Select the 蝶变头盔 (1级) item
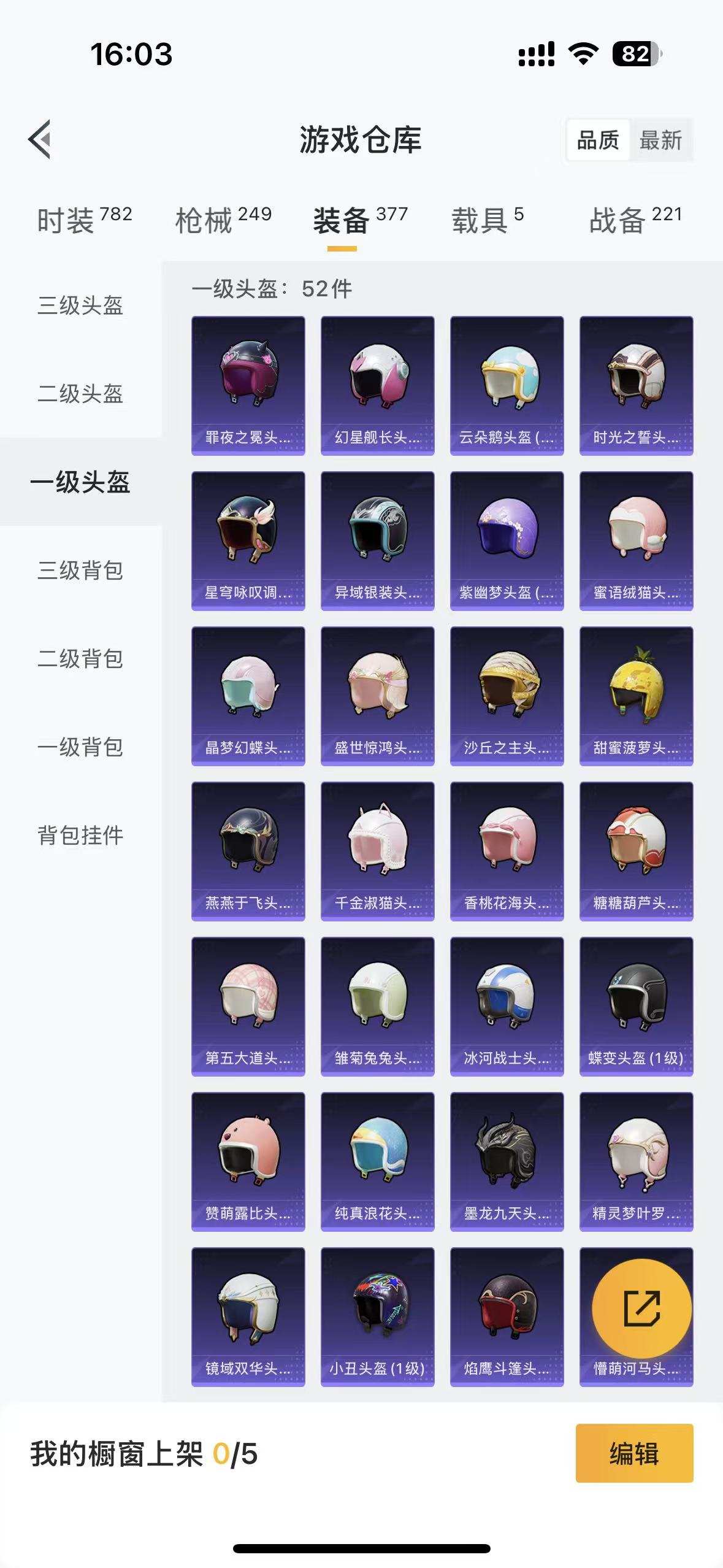723x1568 pixels. point(636,1006)
